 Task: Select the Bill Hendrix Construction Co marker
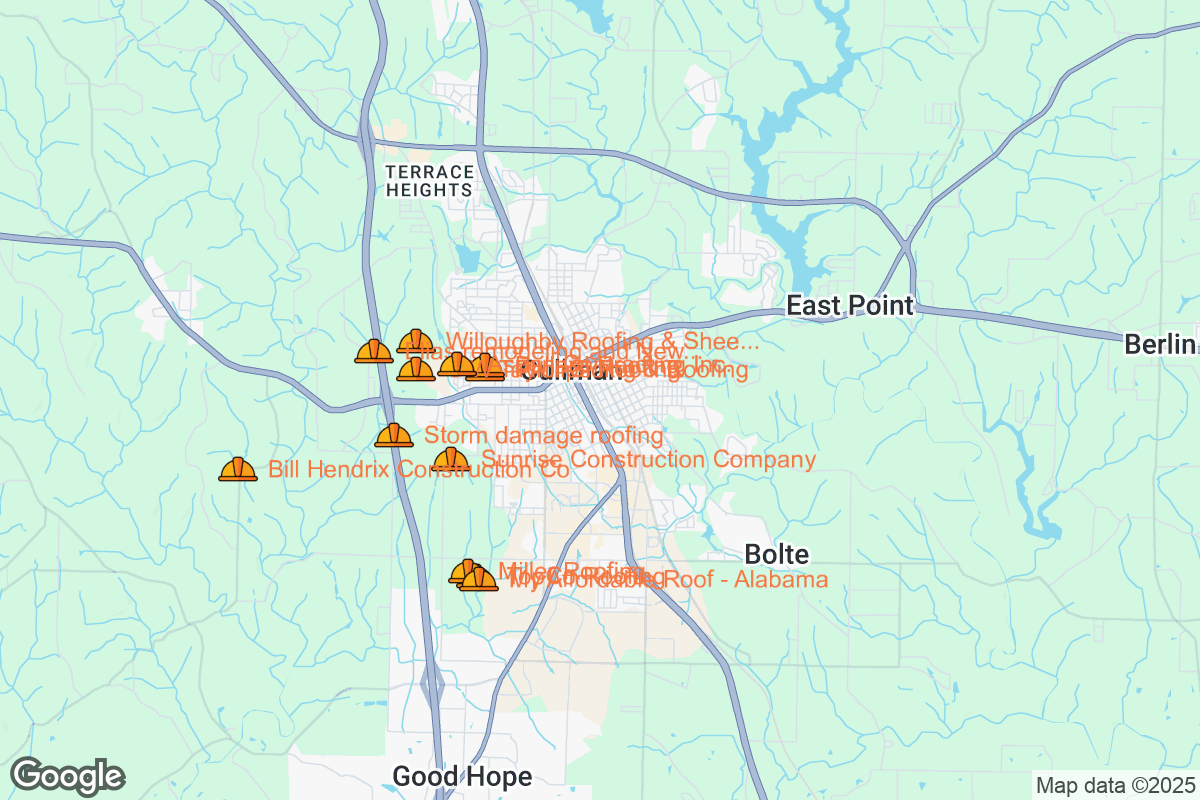(238, 469)
